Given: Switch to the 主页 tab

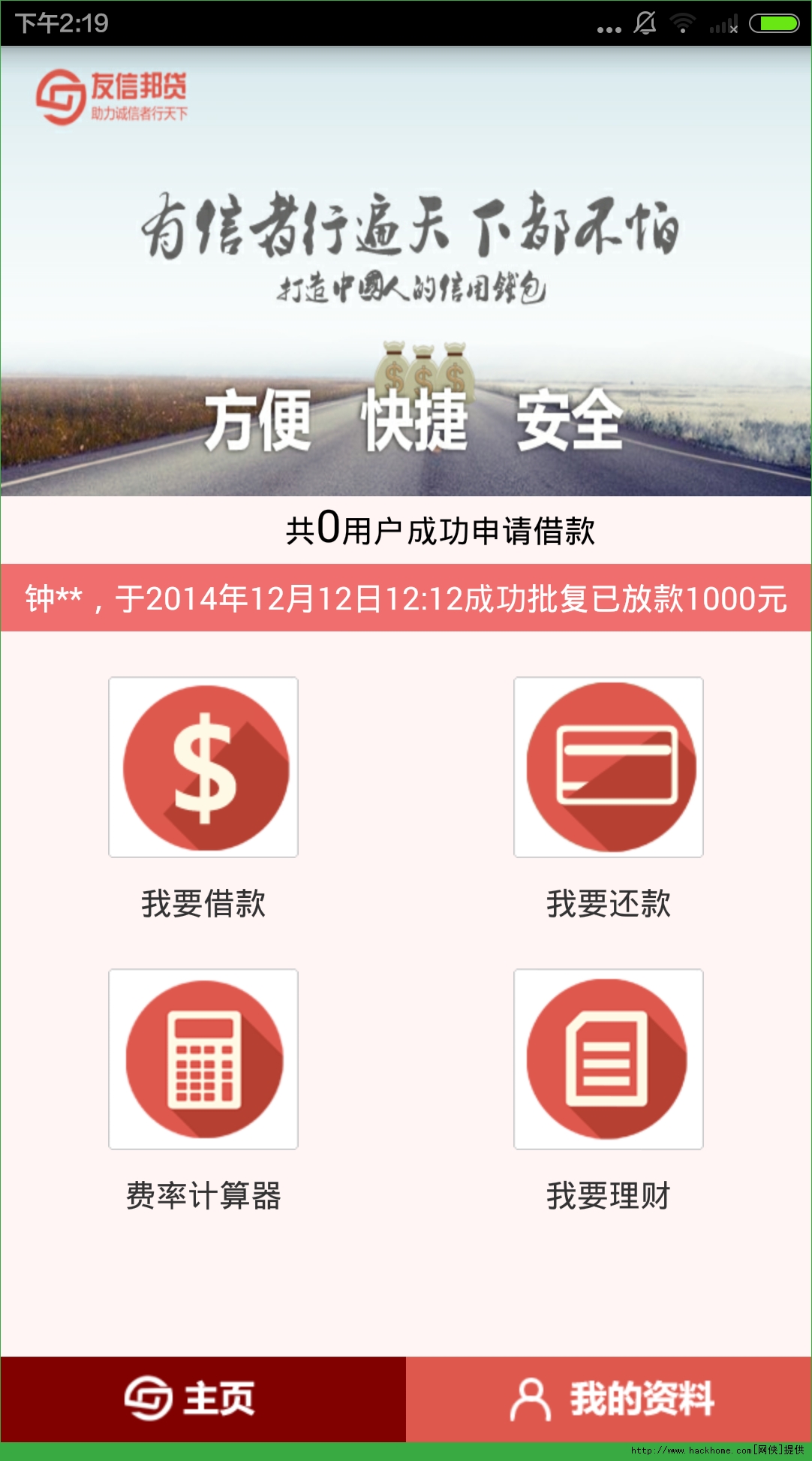Looking at the screenshot, I should click(203, 1399).
